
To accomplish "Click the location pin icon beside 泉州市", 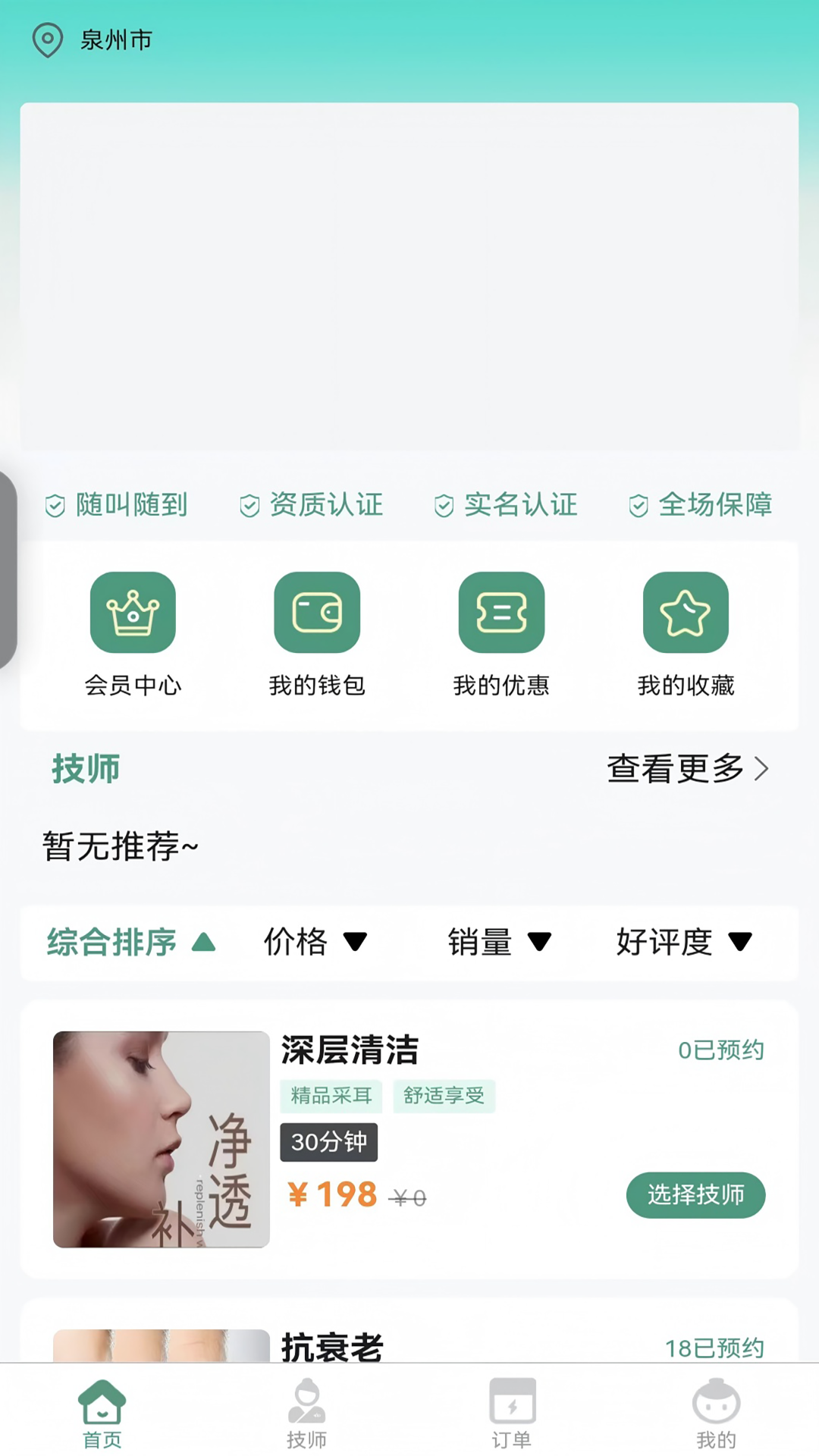I will pos(47,39).
